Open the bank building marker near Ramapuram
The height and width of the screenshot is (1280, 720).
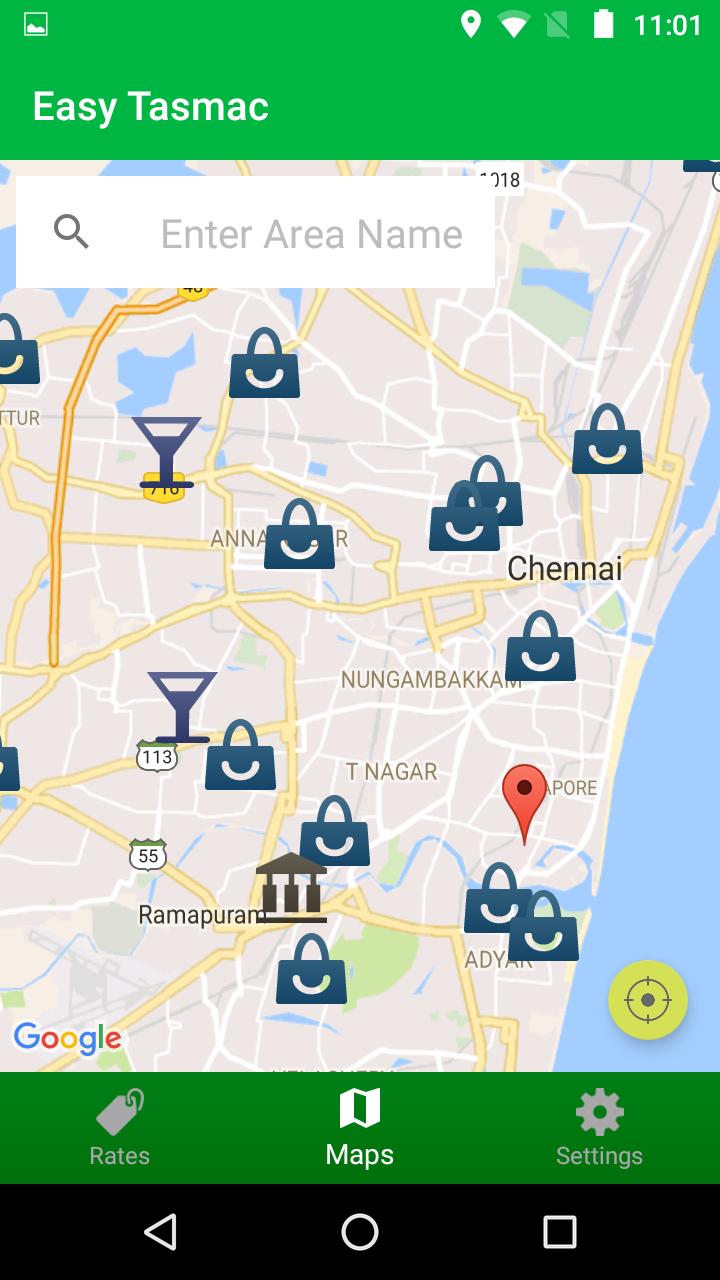291,887
